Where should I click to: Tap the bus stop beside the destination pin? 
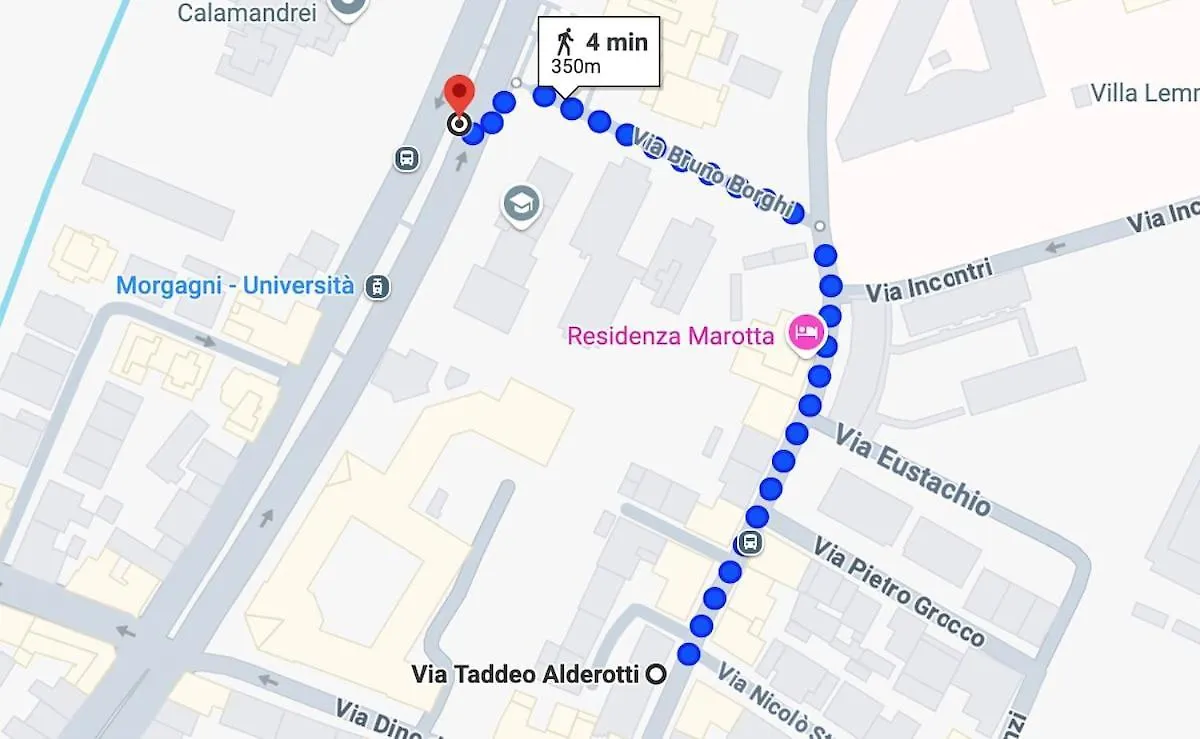click(x=407, y=159)
